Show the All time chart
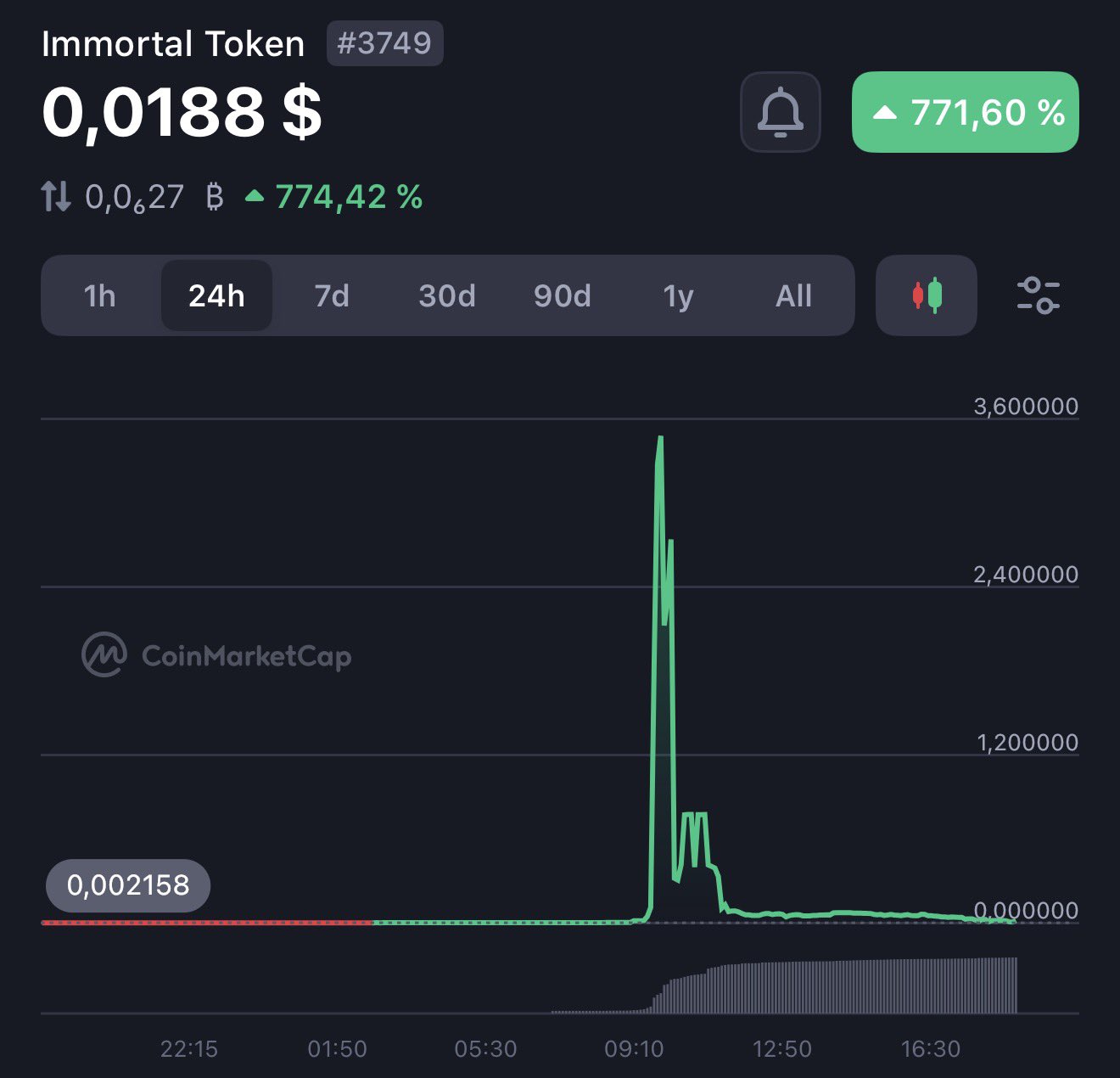 (793, 296)
